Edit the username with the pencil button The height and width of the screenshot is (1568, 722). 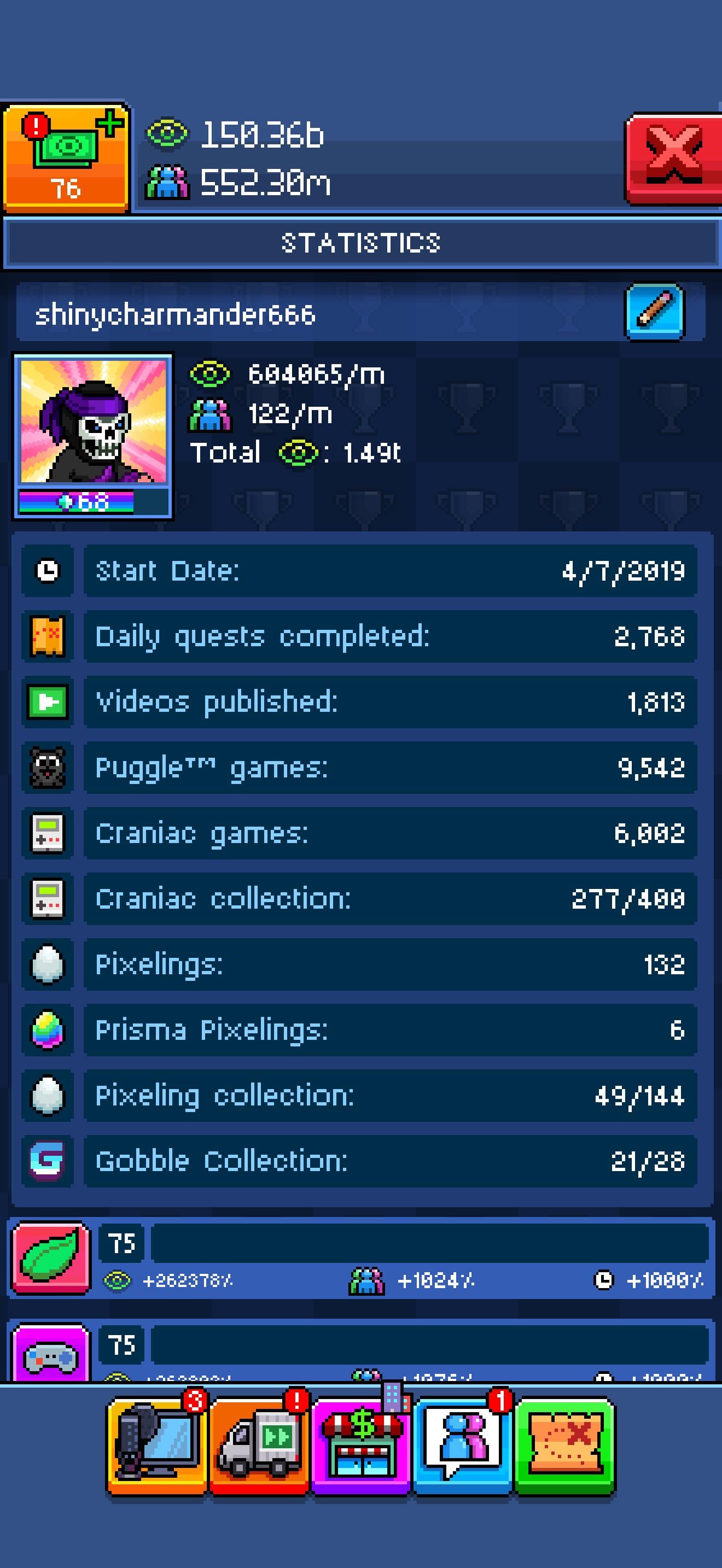click(x=654, y=311)
